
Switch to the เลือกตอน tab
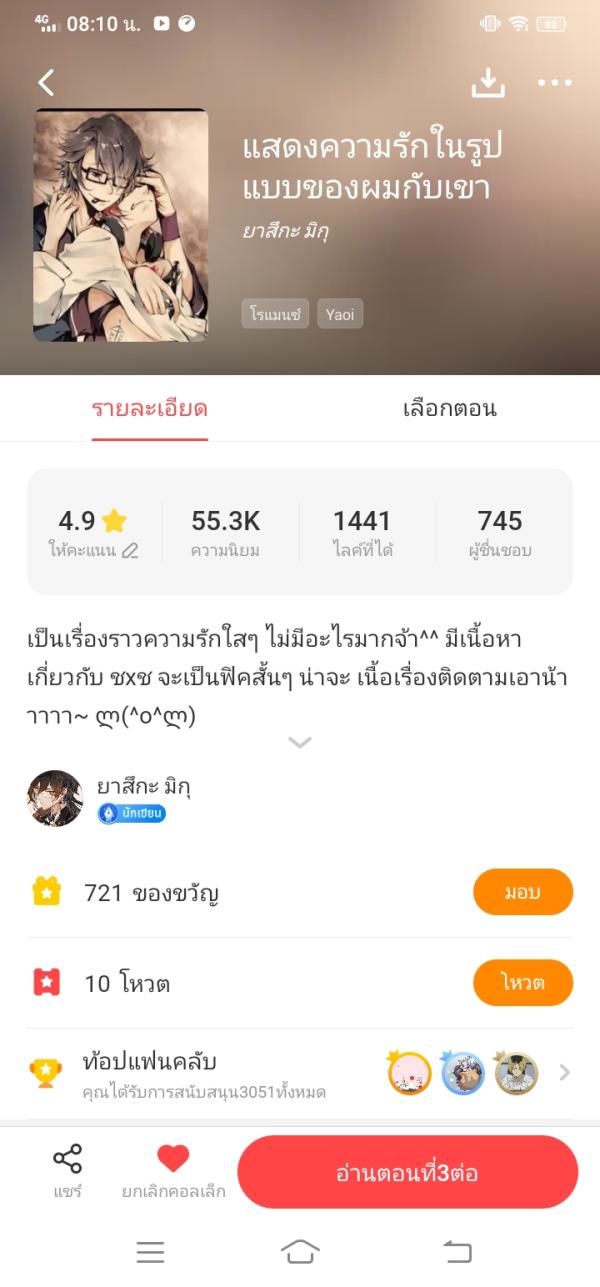point(449,408)
